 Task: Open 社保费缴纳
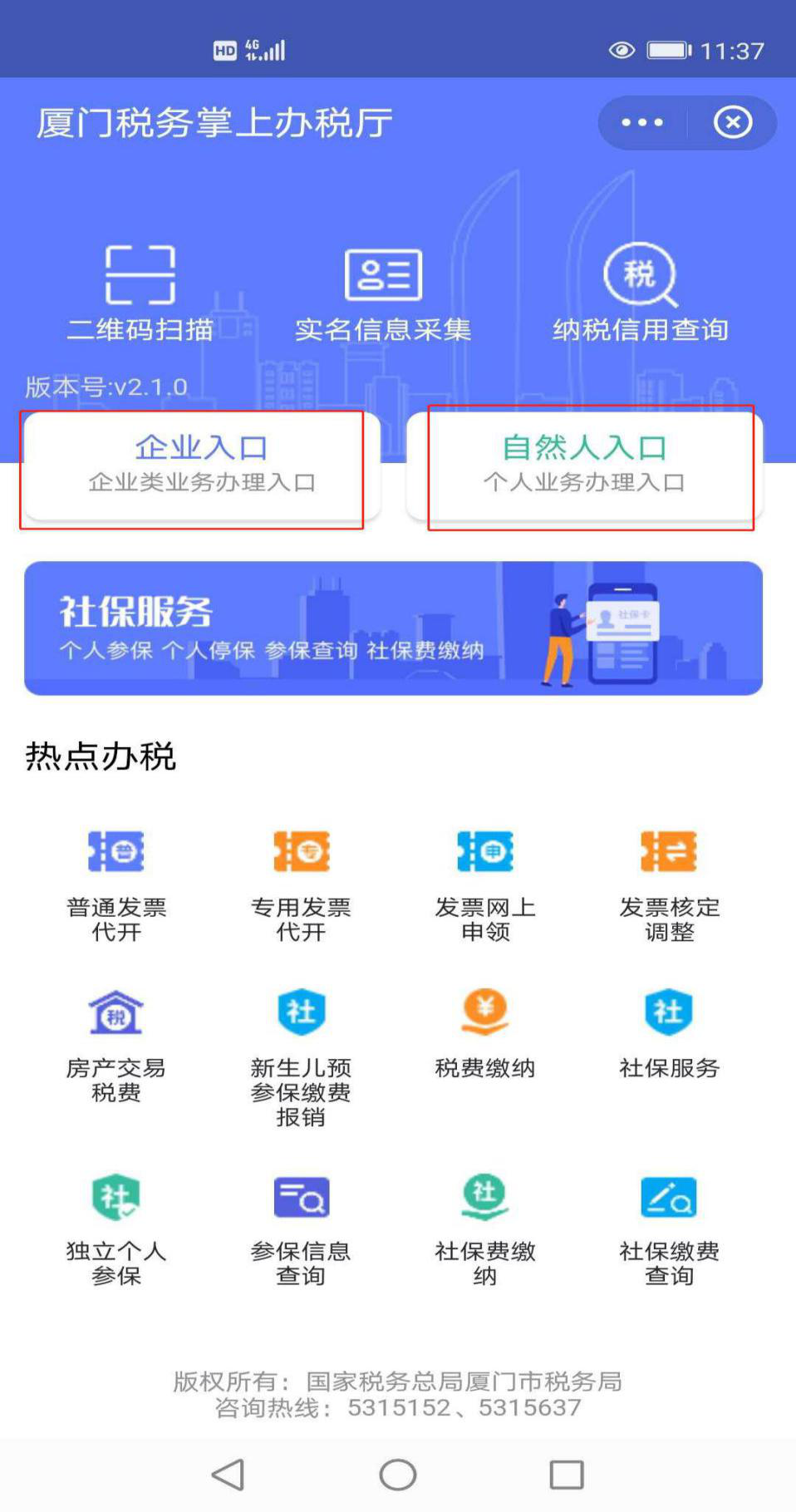click(485, 1230)
